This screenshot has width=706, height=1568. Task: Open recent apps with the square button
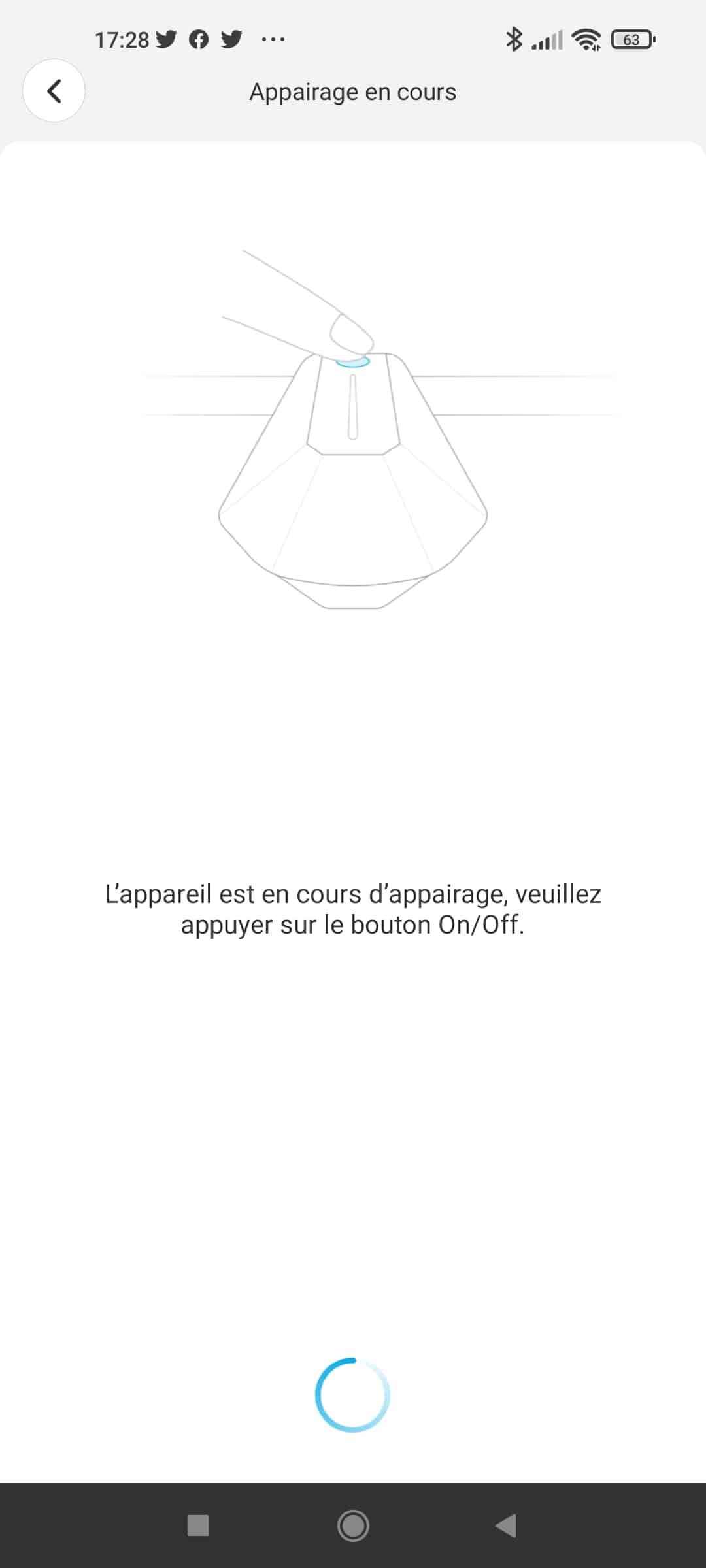[x=198, y=1526]
